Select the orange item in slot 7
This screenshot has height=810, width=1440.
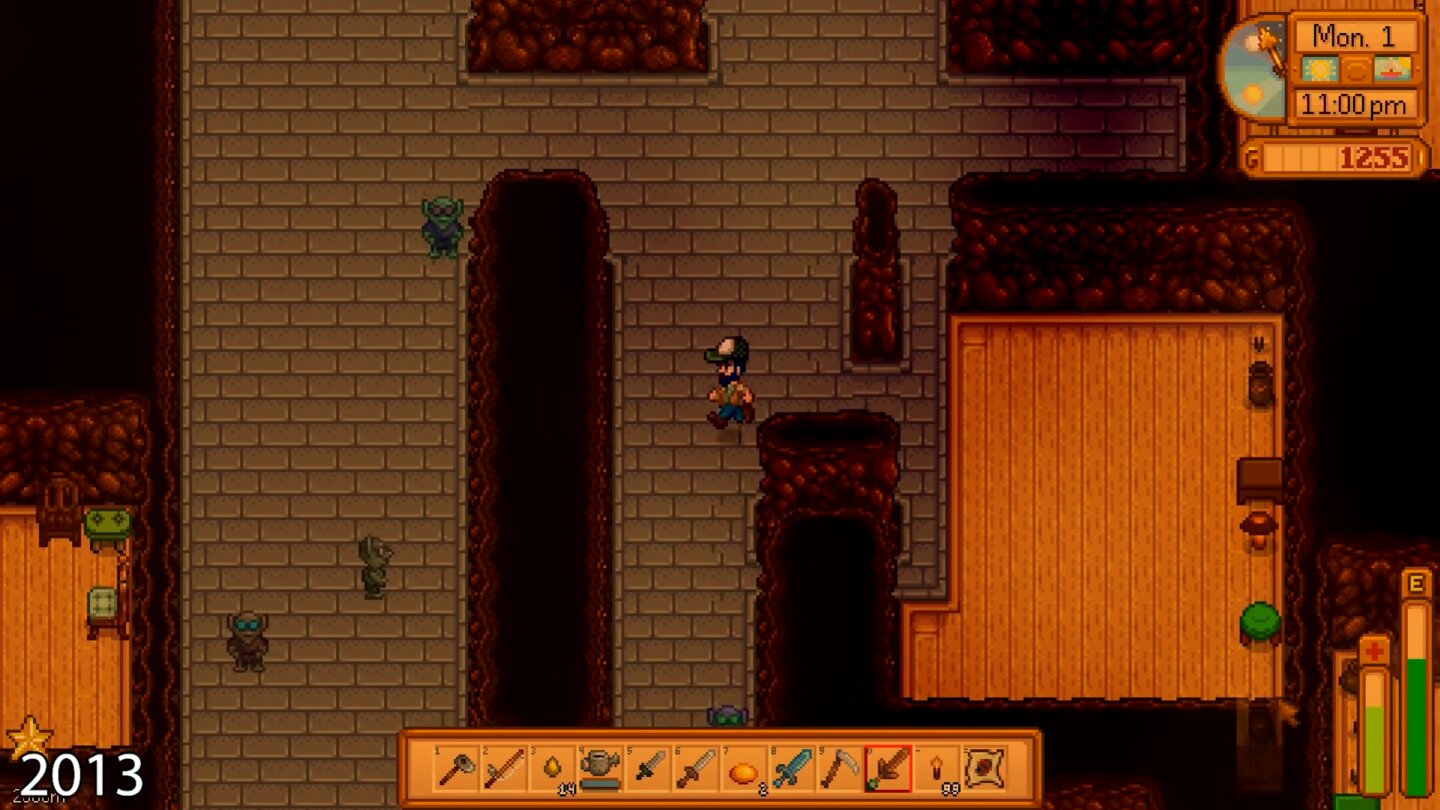[744, 768]
